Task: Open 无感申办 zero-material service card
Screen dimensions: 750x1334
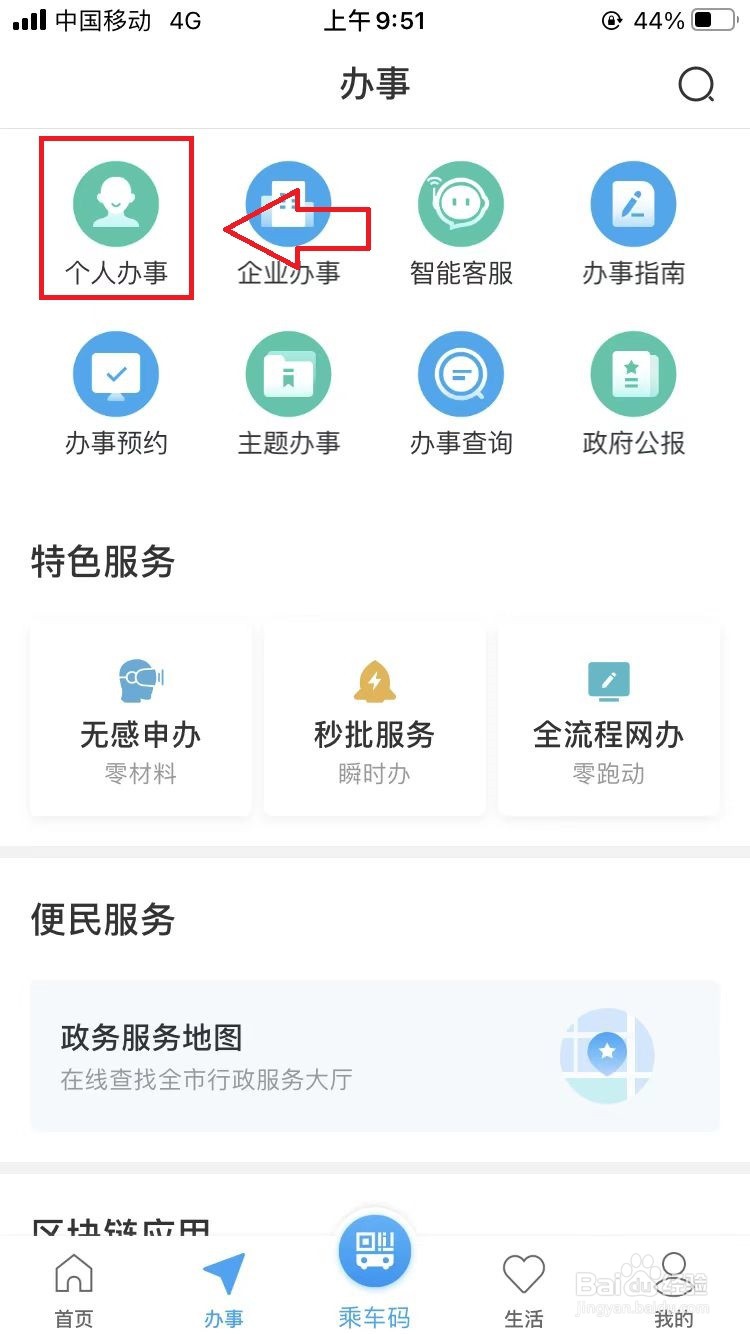Action: [x=140, y=718]
